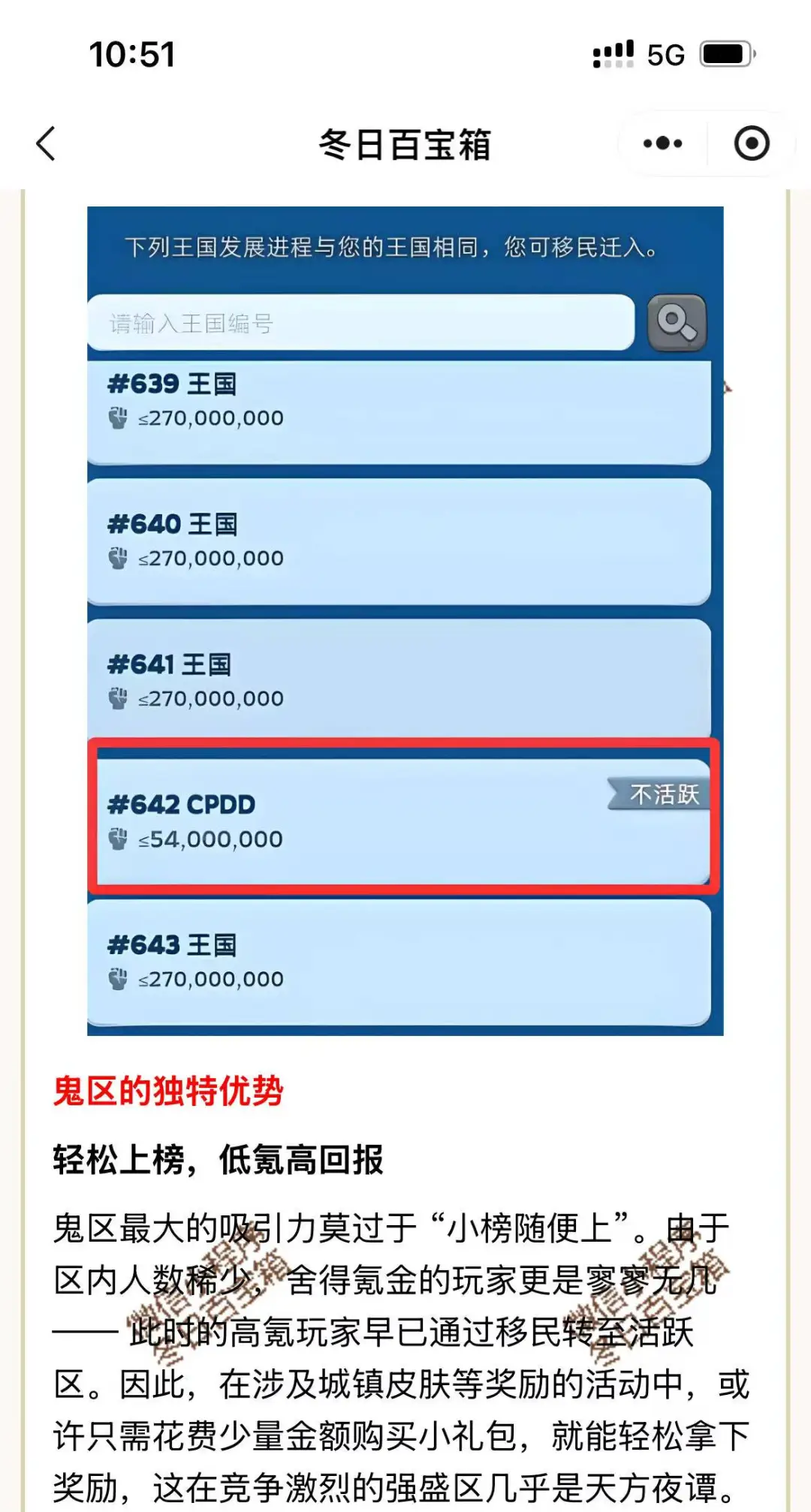Go back from 冬日百宝箱 page
Viewport: 811px width, 1512px height.
[46, 143]
